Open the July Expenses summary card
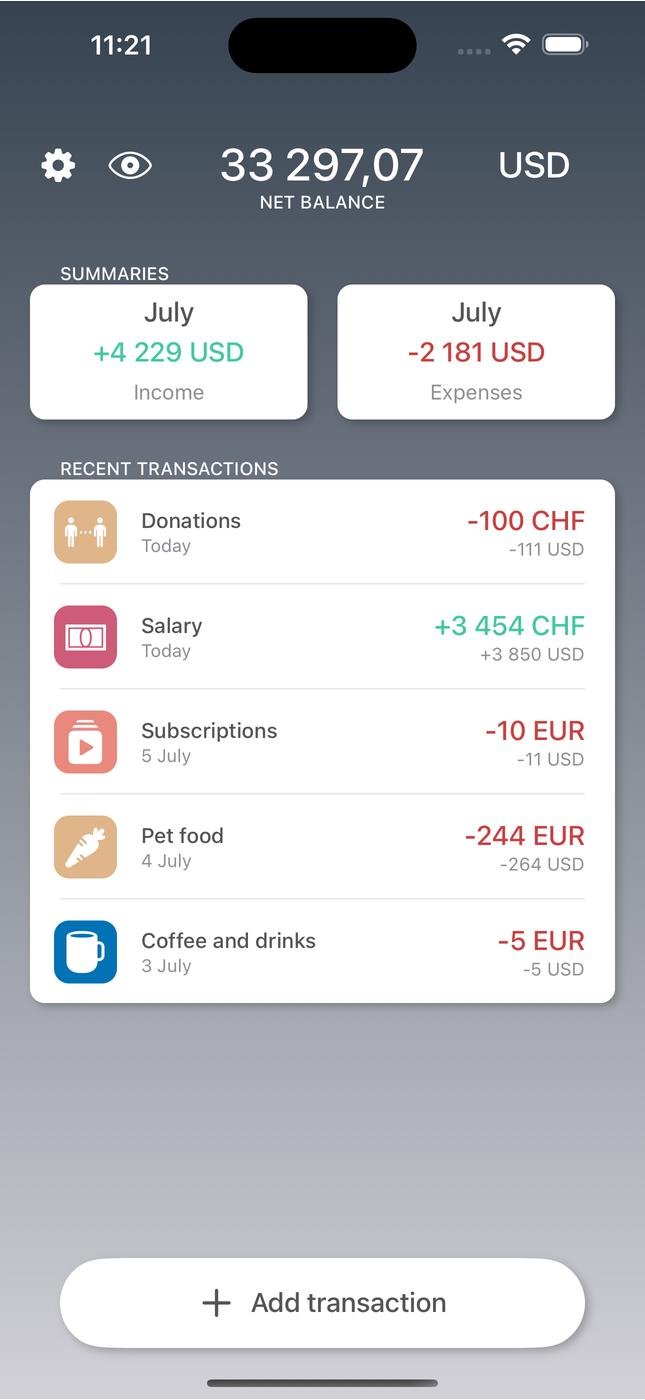 476,352
